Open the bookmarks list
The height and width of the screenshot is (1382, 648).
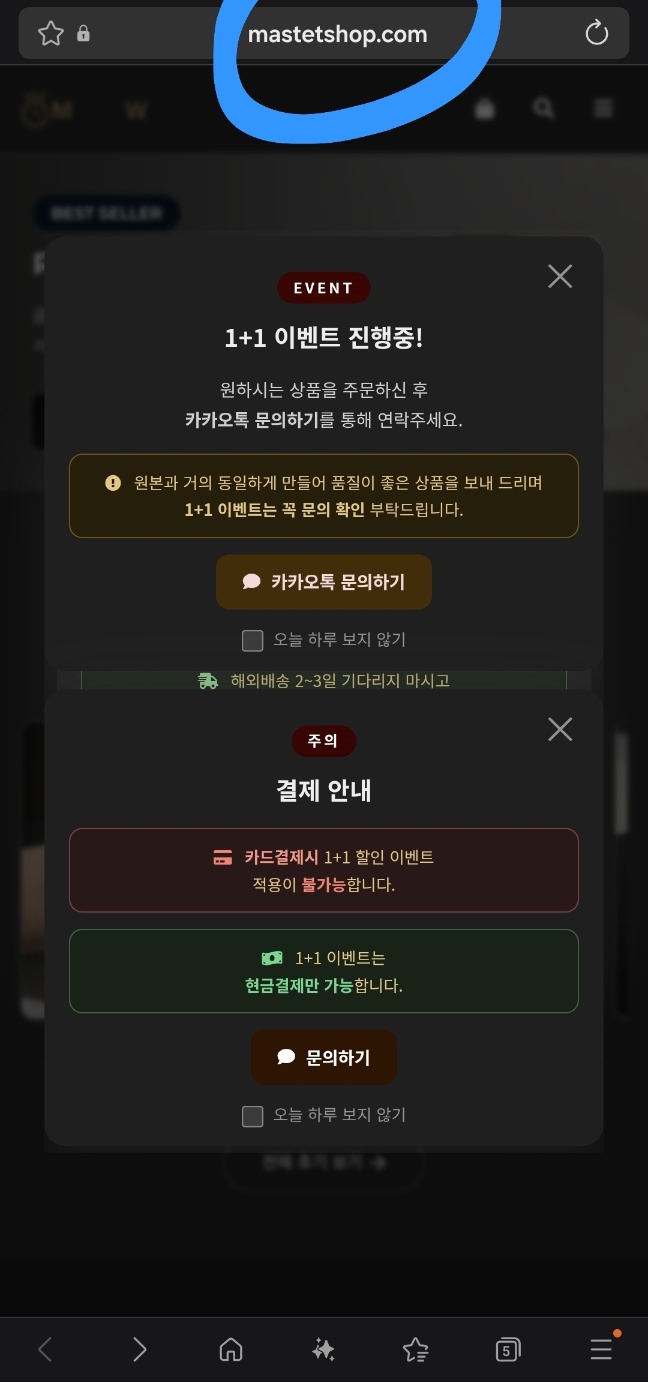coord(415,1350)
